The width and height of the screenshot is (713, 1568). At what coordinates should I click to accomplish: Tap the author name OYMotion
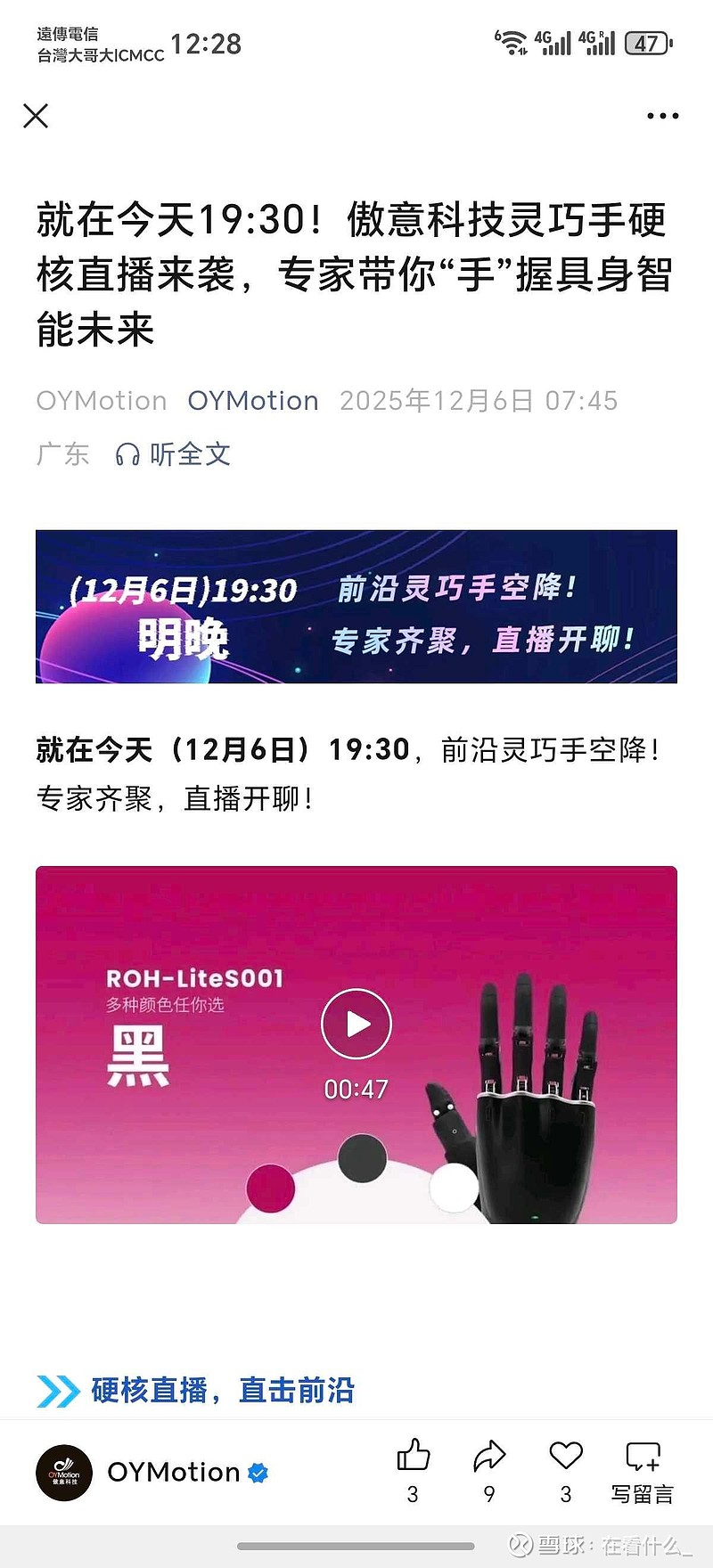tap(253, 400)
